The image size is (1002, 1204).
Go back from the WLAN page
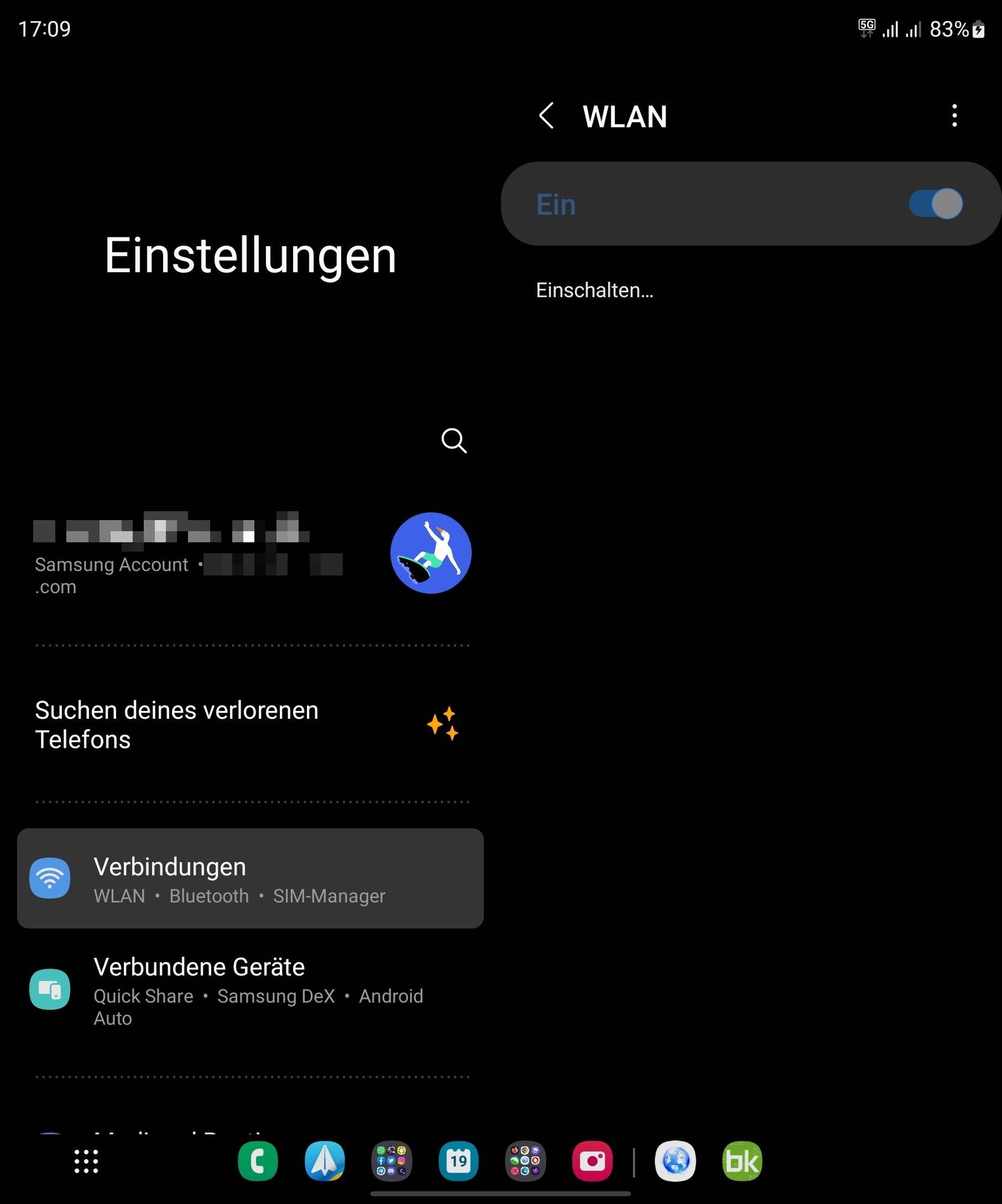tap(546, 116)
